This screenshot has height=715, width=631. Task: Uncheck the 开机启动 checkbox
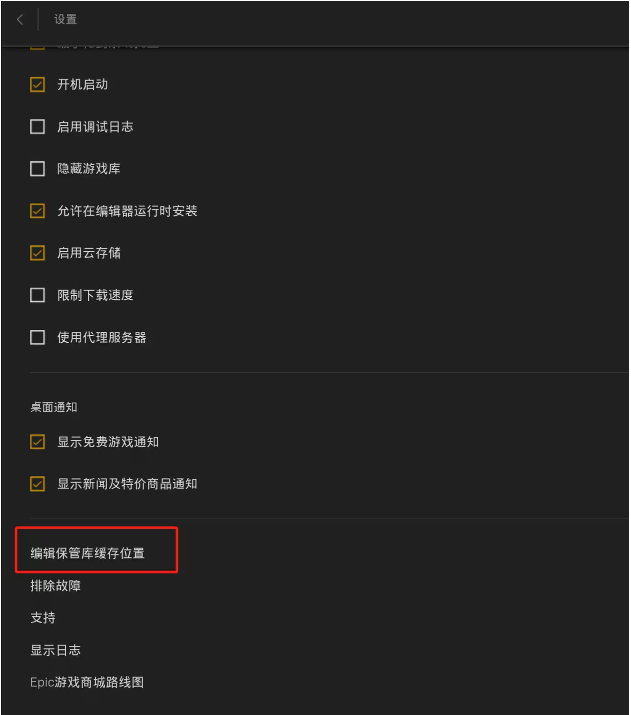coord(38,85)
